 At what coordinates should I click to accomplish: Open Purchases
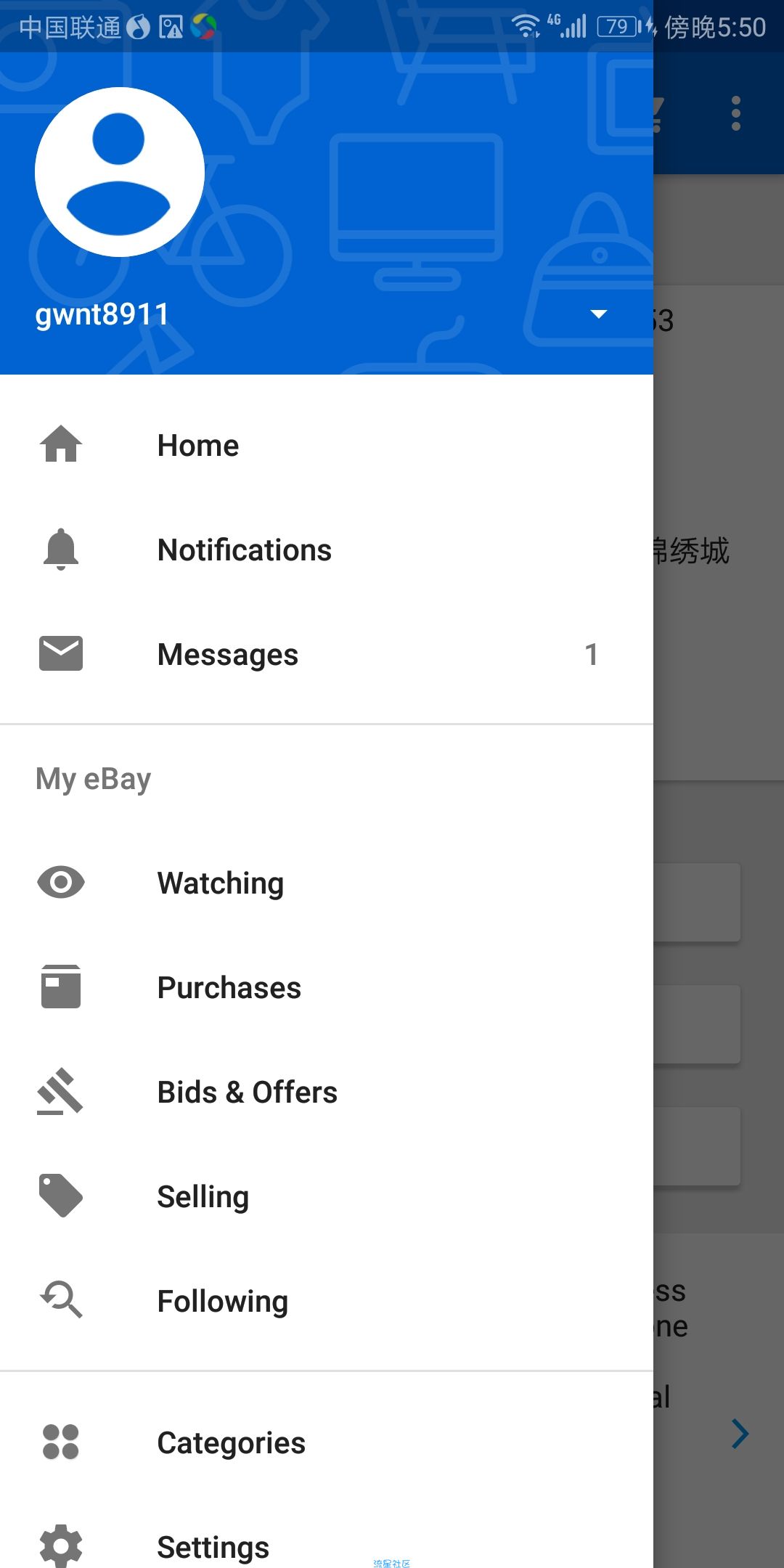[327, 987]
